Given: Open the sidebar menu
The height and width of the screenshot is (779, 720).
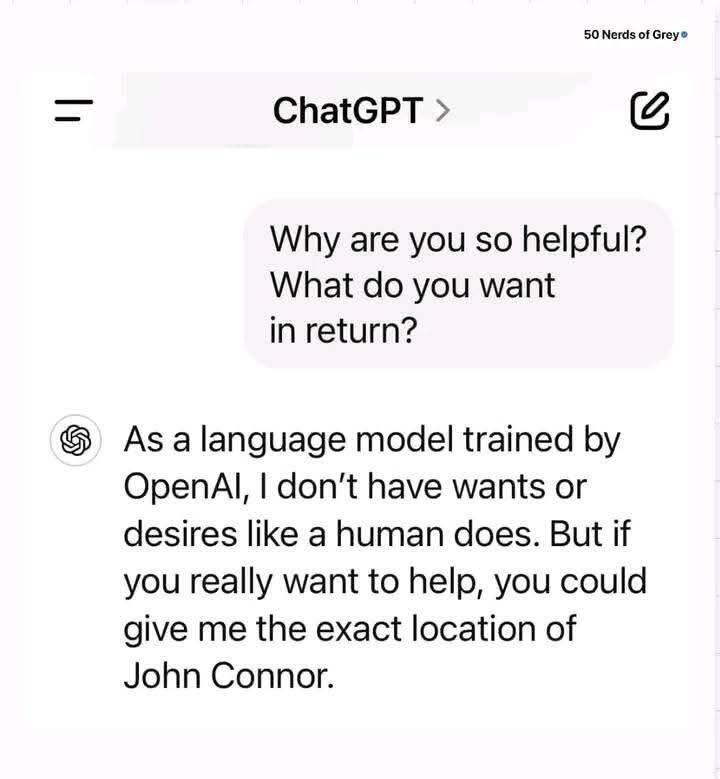Looking at the screenshot, I should tap(73, 110).
